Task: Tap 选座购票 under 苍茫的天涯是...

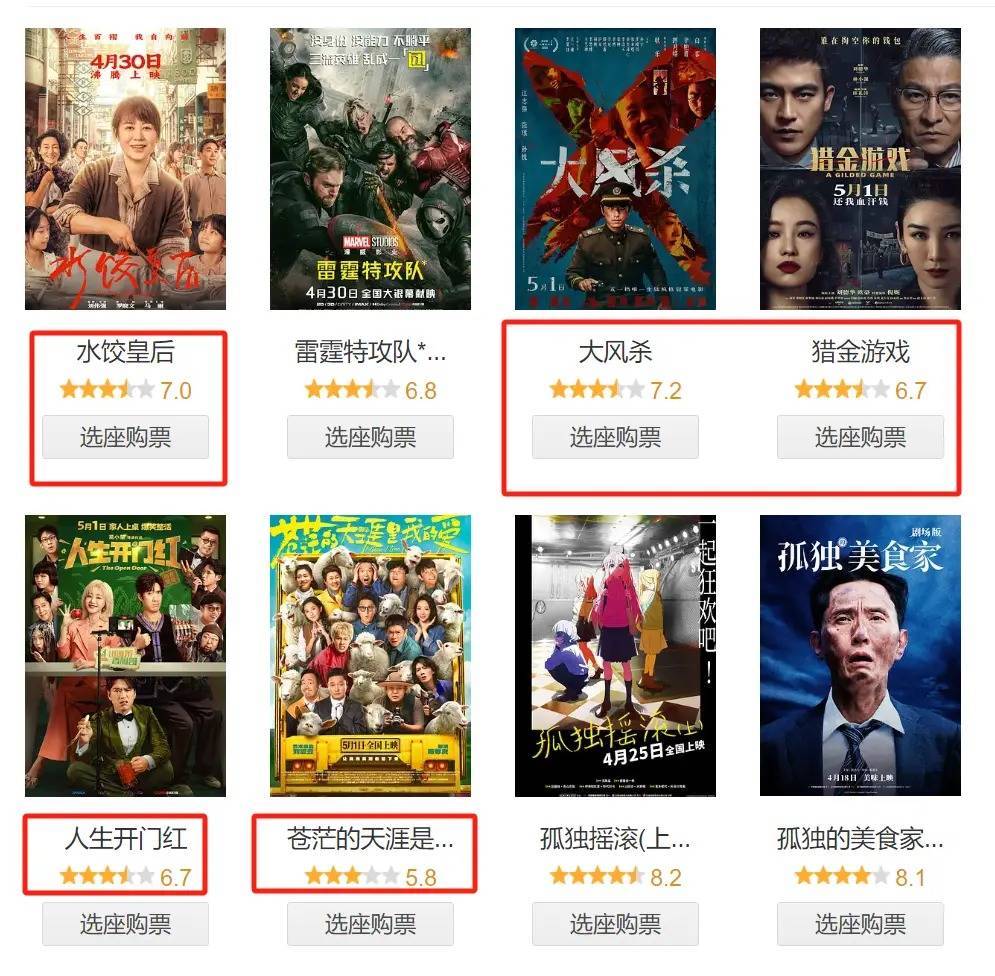Action: click(370, 924)
